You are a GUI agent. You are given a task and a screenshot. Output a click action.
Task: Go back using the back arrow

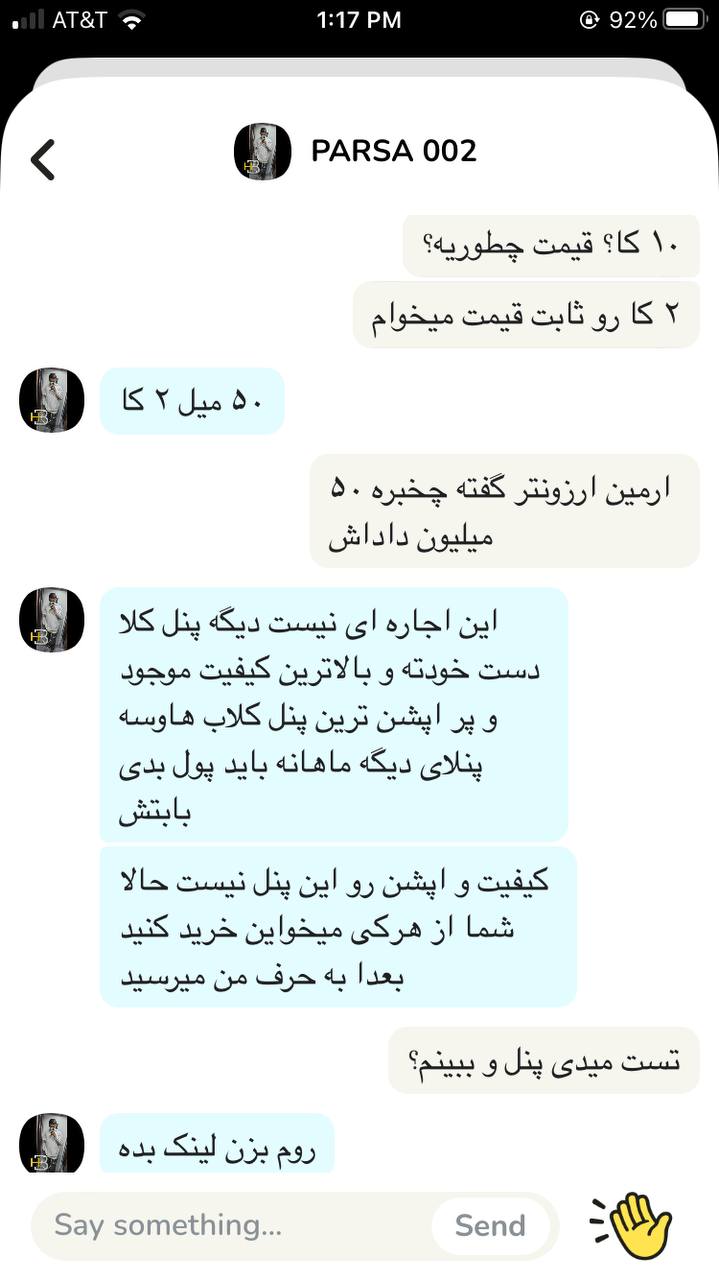pyautogui.click(x=42, y=159)
